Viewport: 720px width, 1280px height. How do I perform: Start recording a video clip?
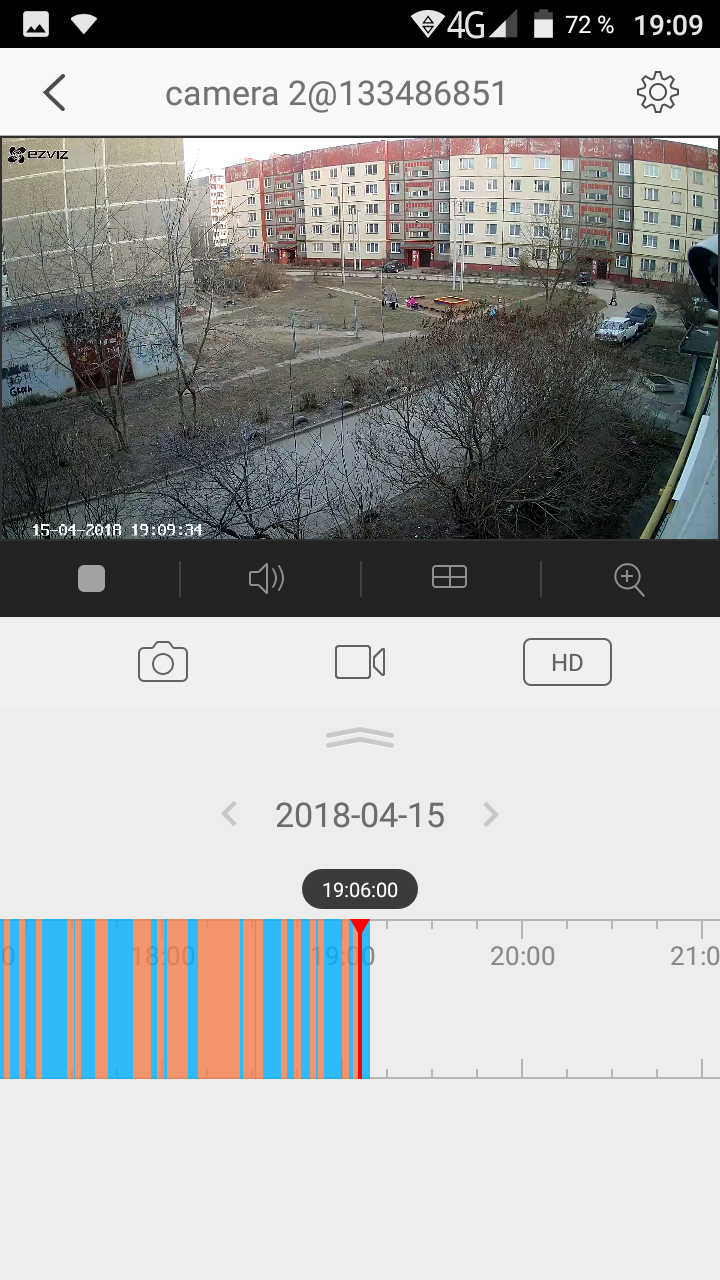click(360, 662)
